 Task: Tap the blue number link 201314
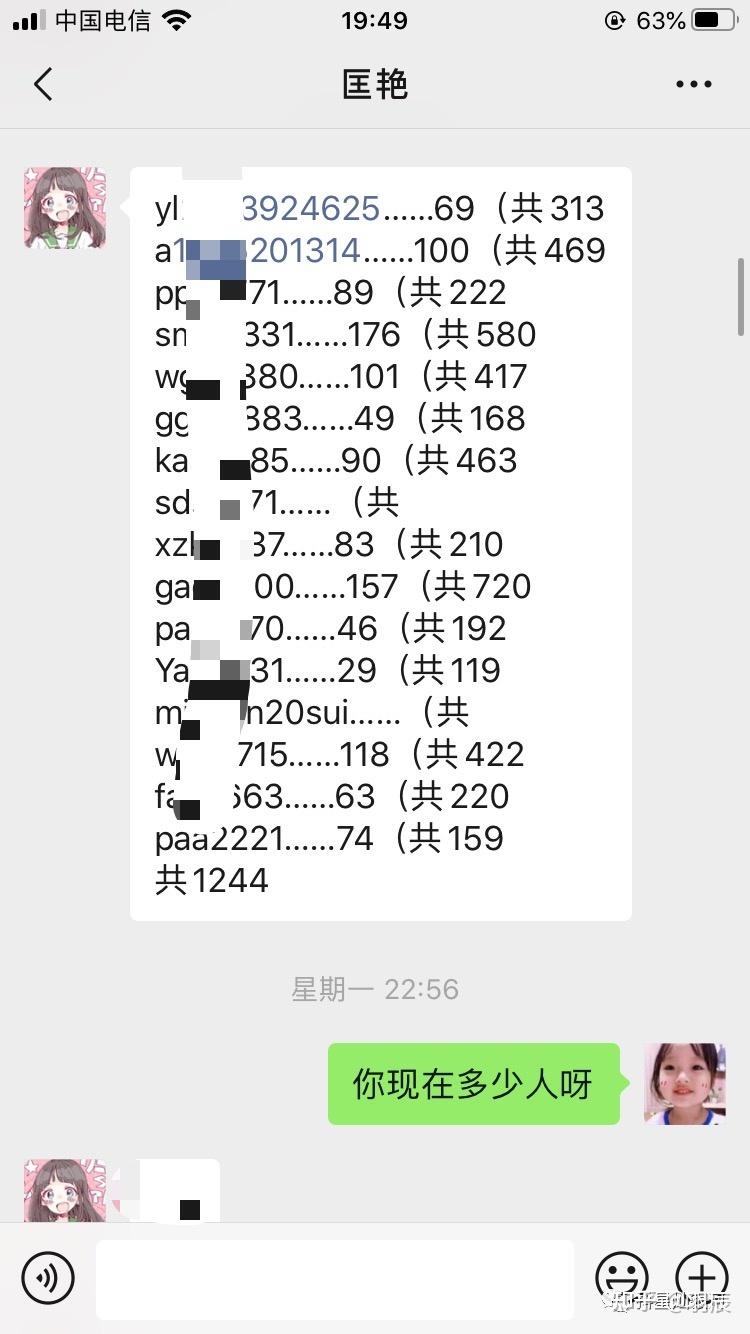tap(304, 250)
